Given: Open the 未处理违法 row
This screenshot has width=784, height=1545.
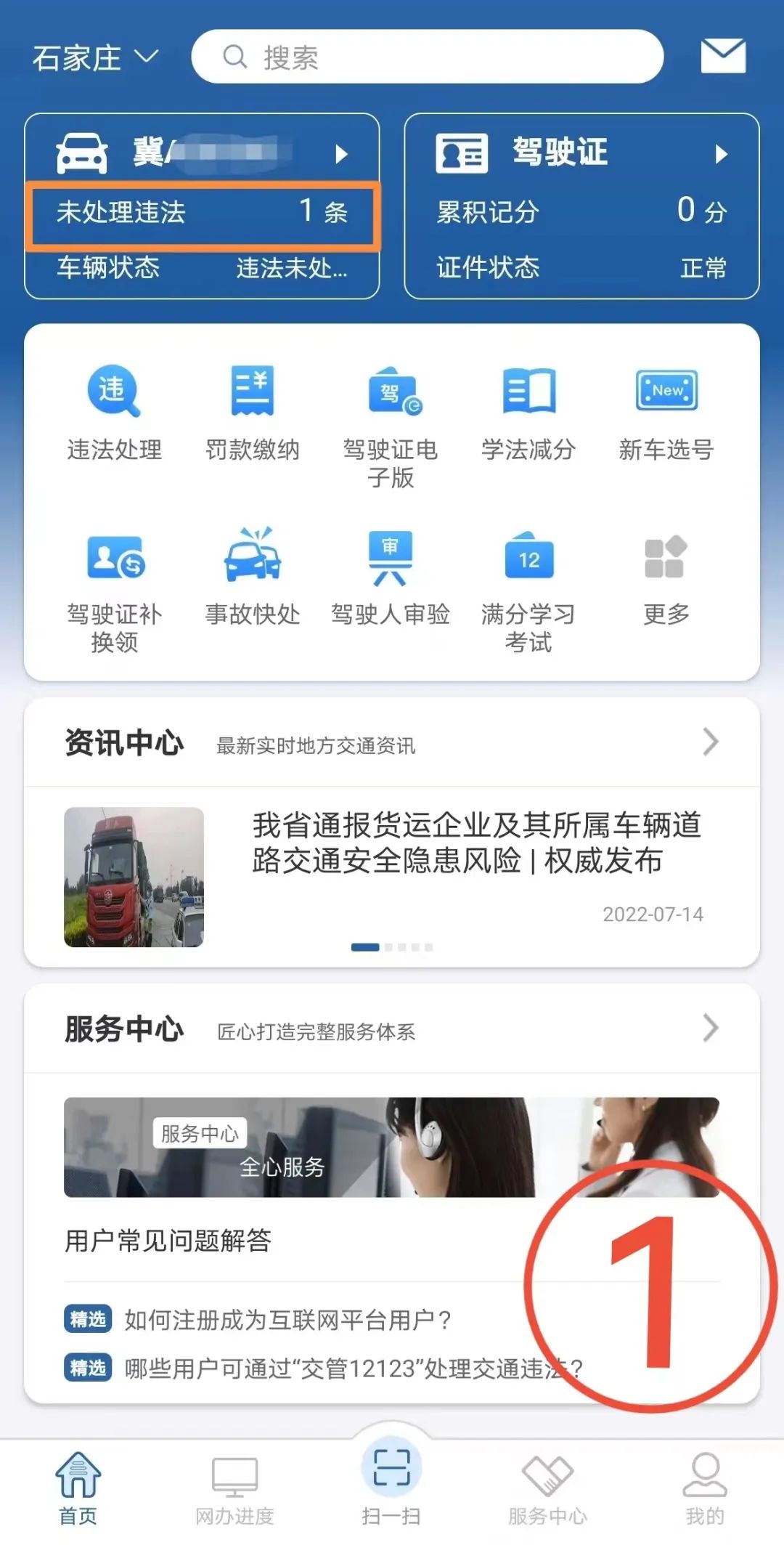Looking at the screenshot, I should click(x=202, y=213).
